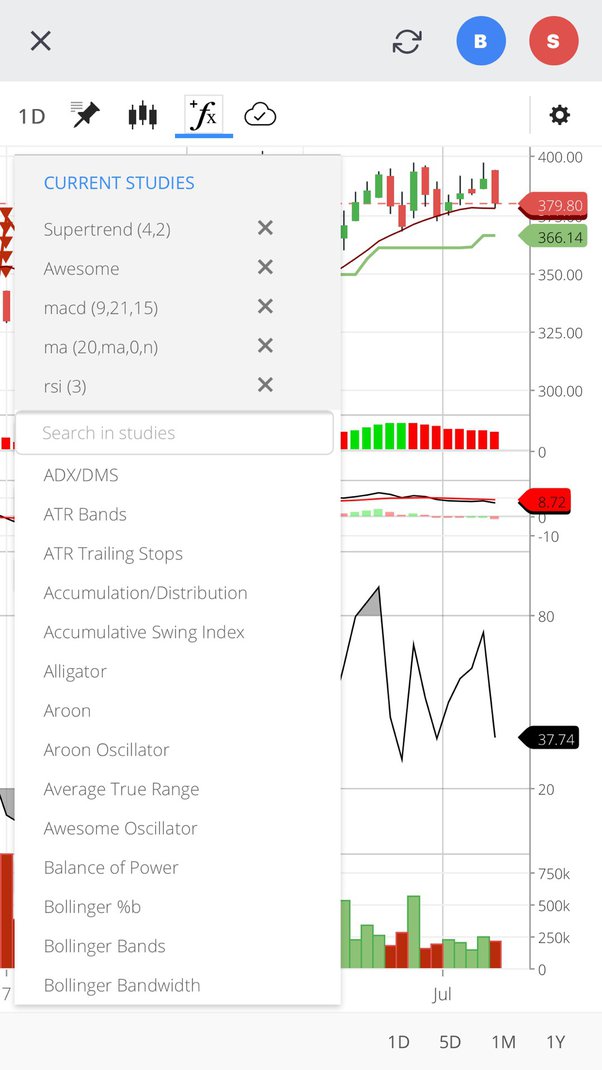602x1070 pixels.
Task: Close the chart view
Action: 41,42
